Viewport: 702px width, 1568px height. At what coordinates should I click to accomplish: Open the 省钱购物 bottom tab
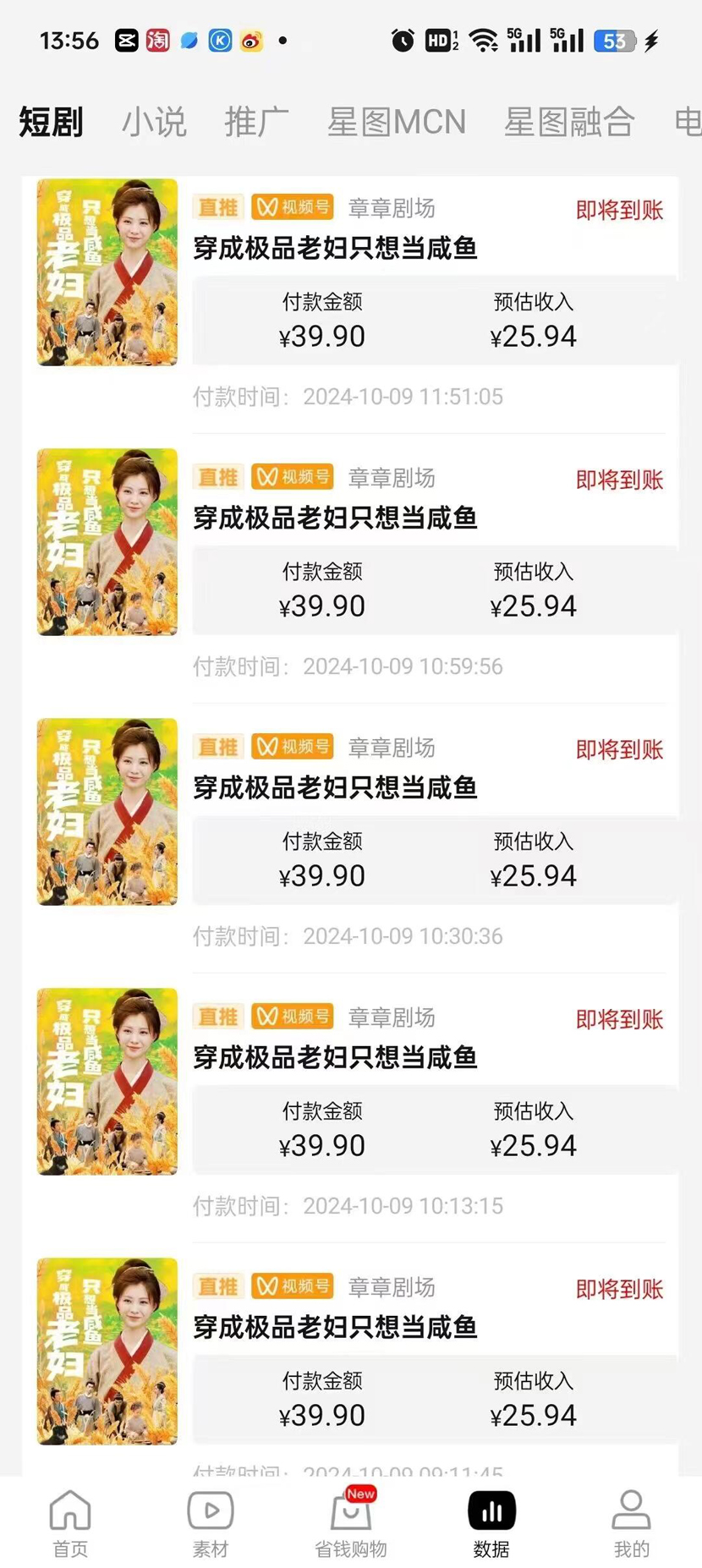351,1523
